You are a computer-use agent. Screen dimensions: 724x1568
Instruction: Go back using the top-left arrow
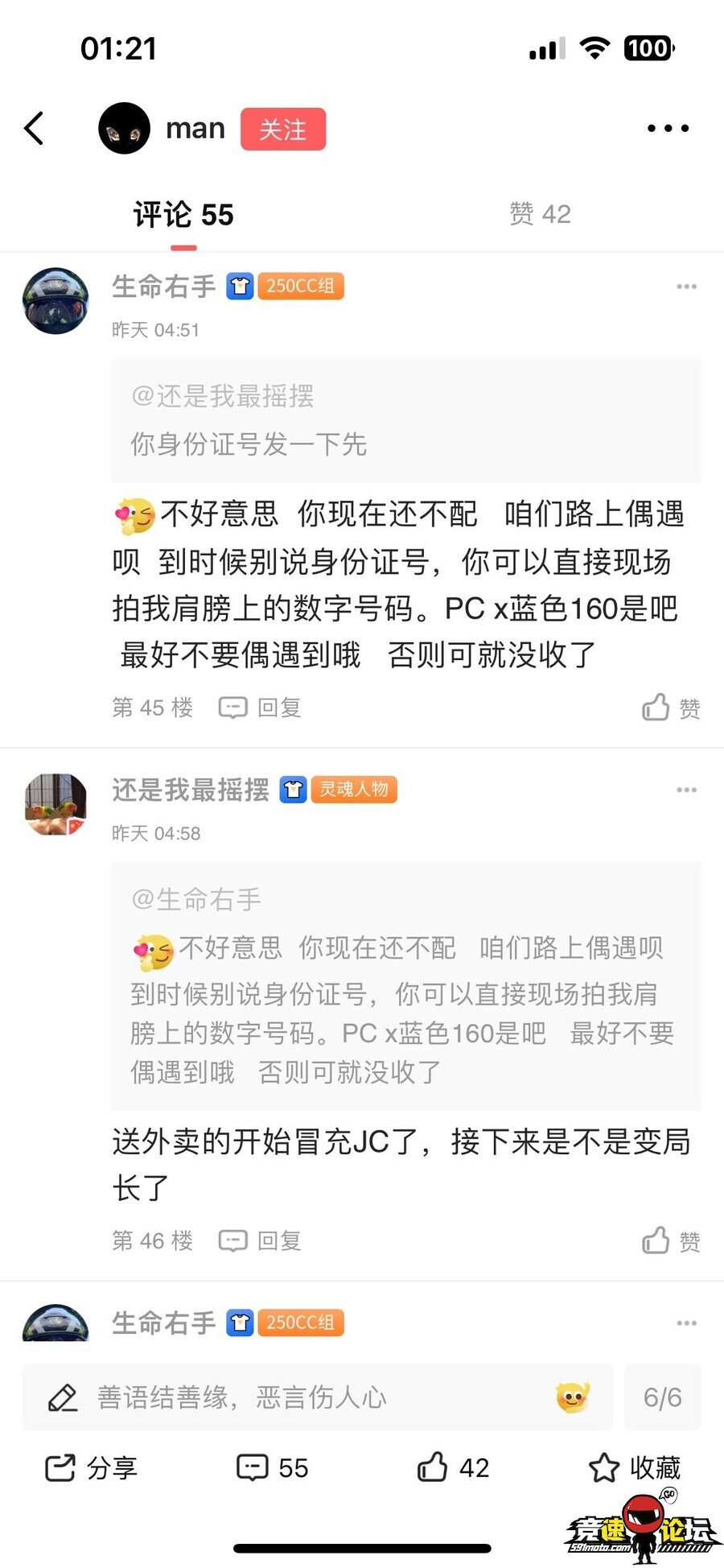point(34,129)
